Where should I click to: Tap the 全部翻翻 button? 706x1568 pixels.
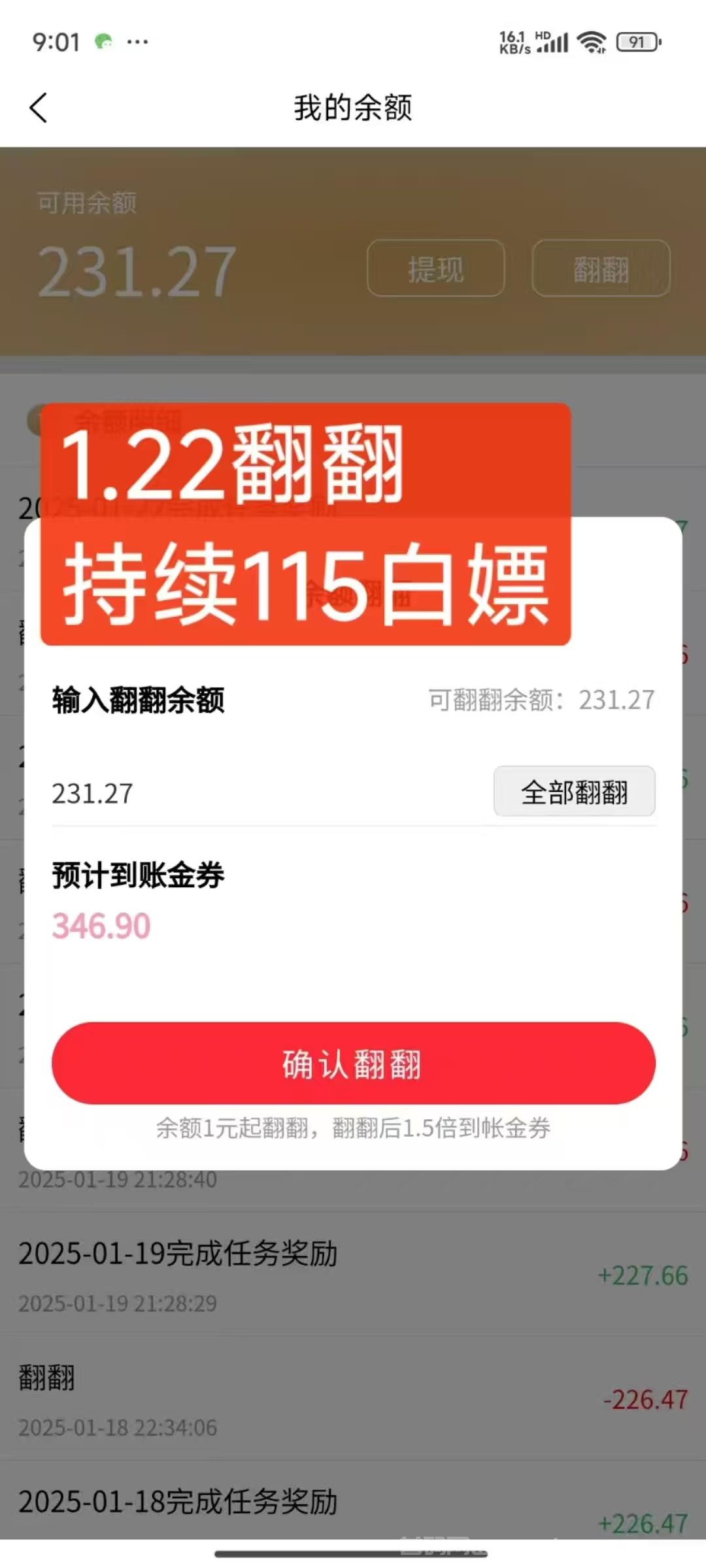574,791
